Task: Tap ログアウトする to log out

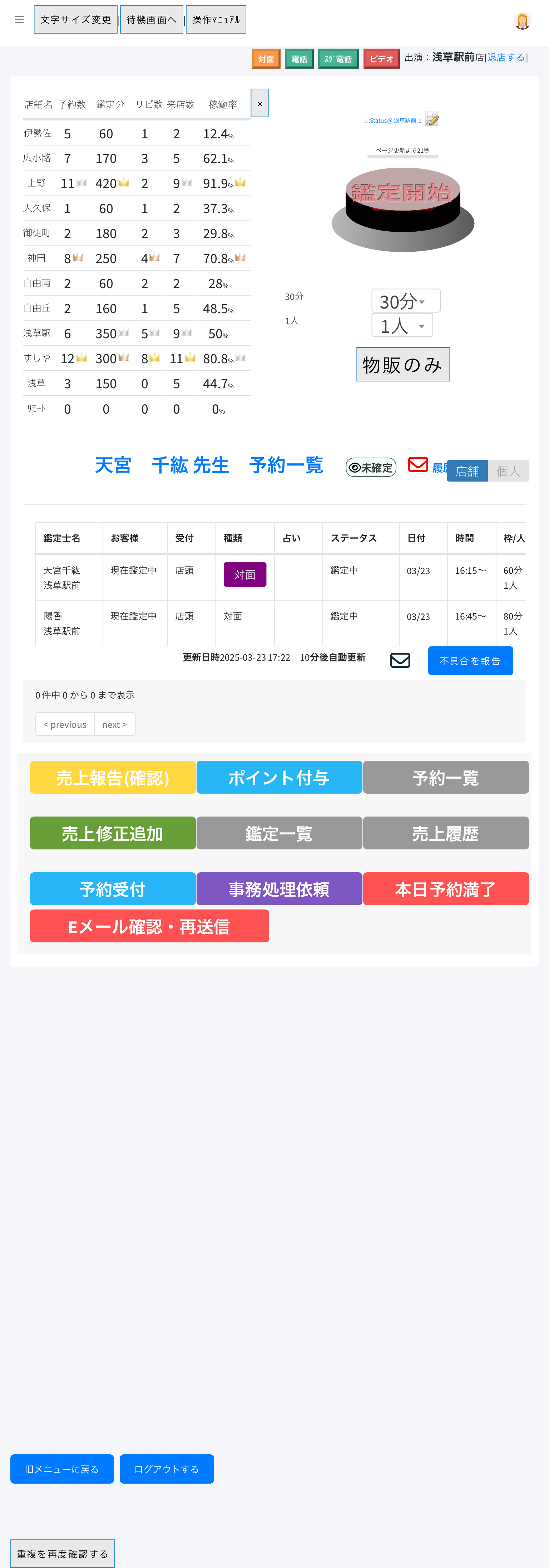Action: [x=166, y=1469]
